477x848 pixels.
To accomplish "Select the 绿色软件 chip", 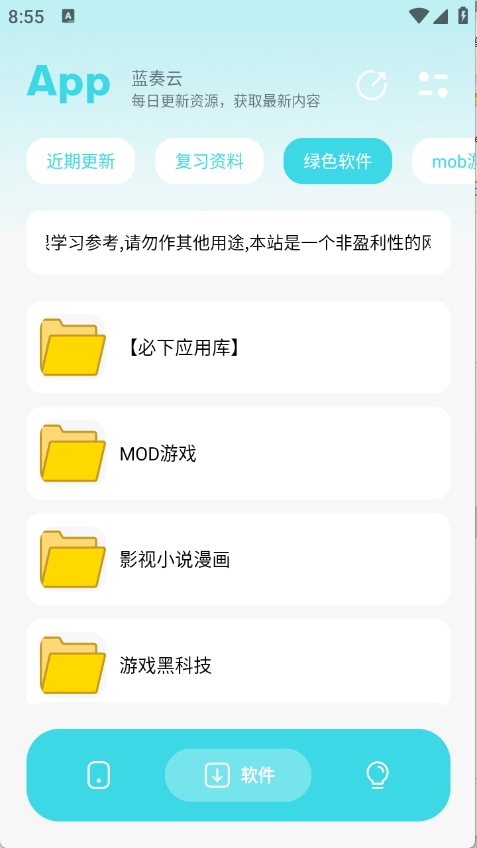I will pyautogui.click(x=337, y=161).
